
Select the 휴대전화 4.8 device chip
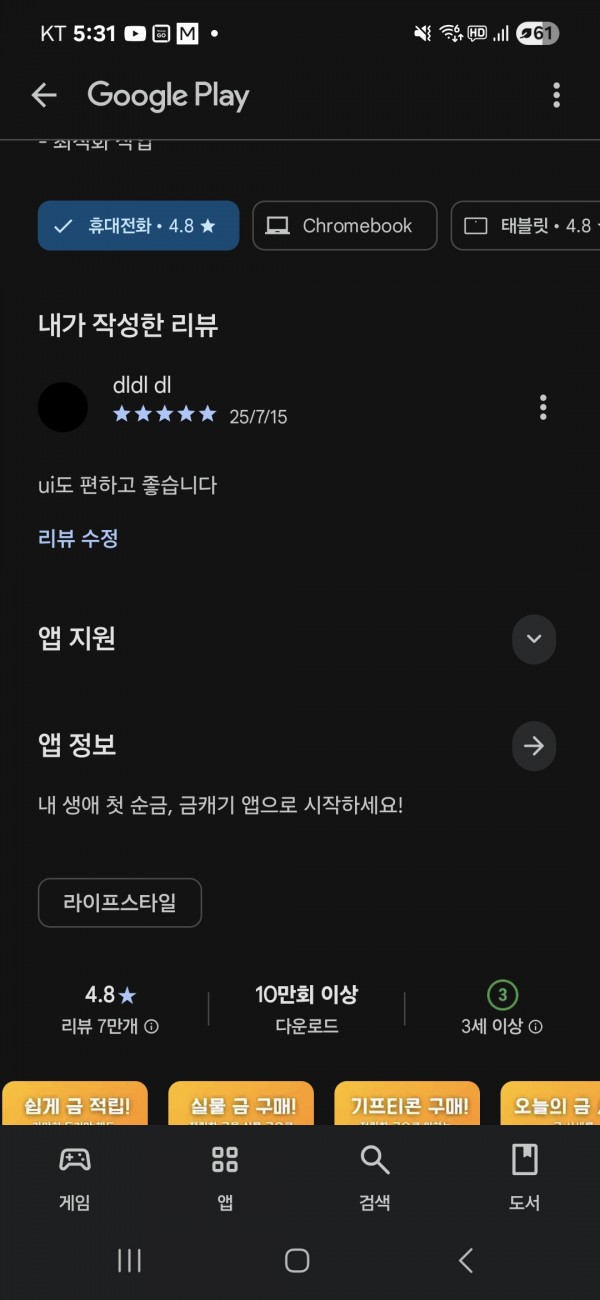[x=139, y=225]
